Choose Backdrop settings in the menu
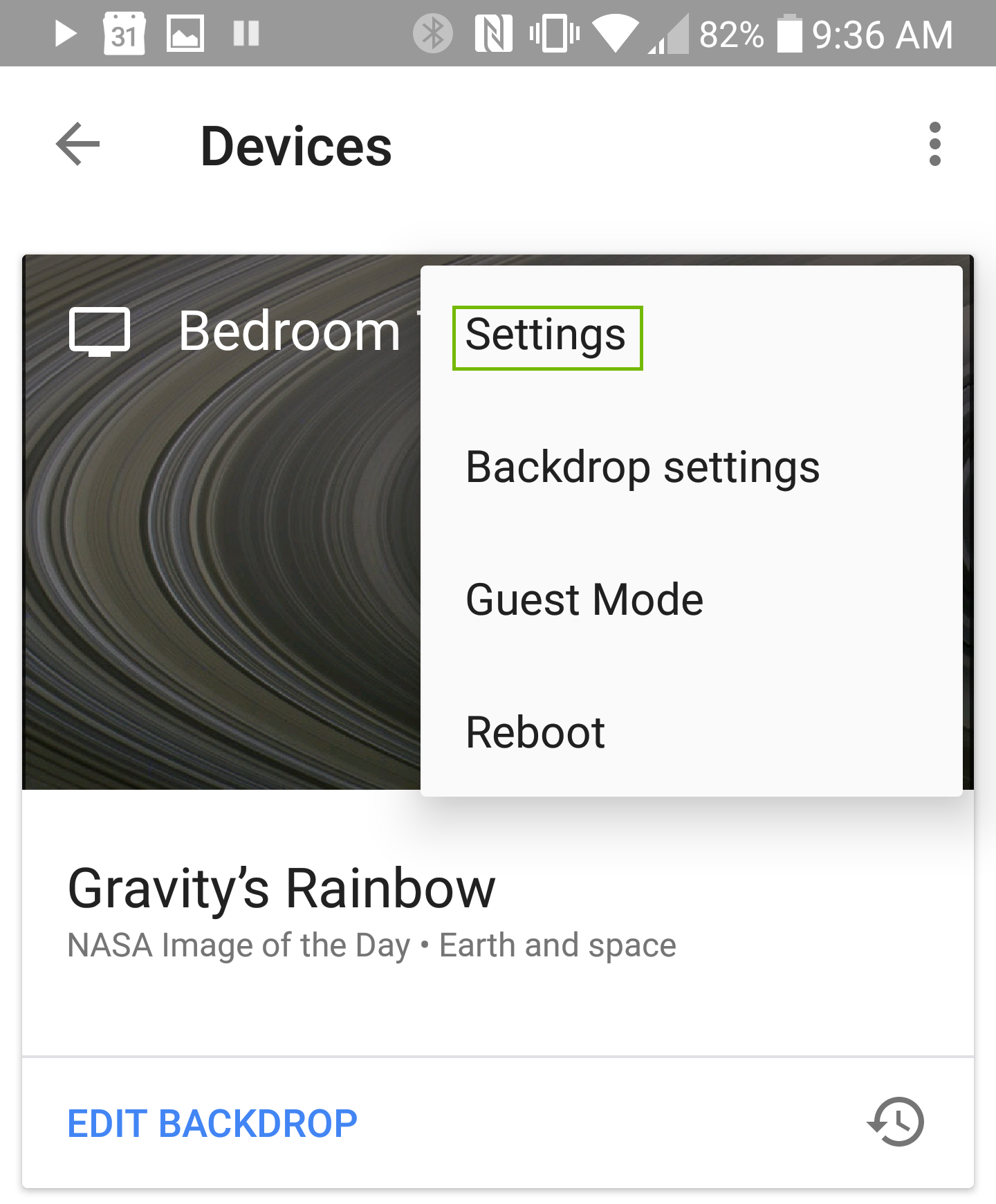This screenshot has width=996, height=1204. tap(643, 467)
